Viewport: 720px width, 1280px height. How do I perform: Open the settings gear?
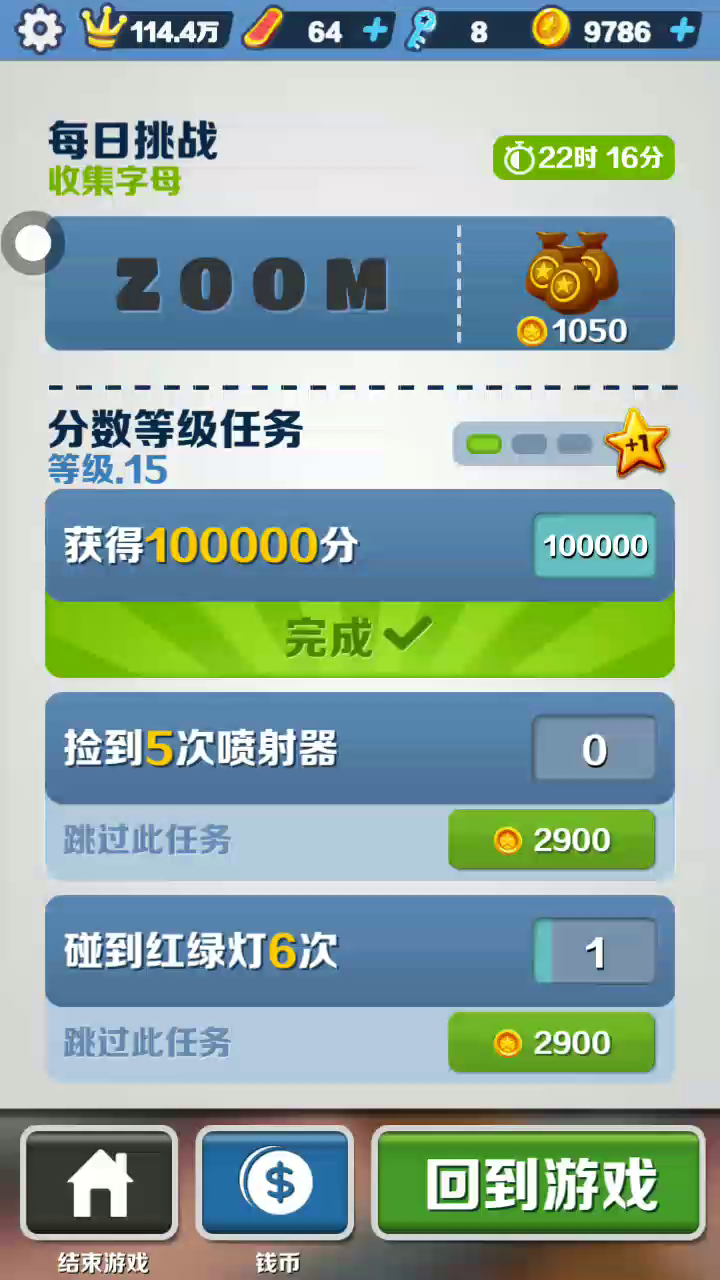pos(40,30)
